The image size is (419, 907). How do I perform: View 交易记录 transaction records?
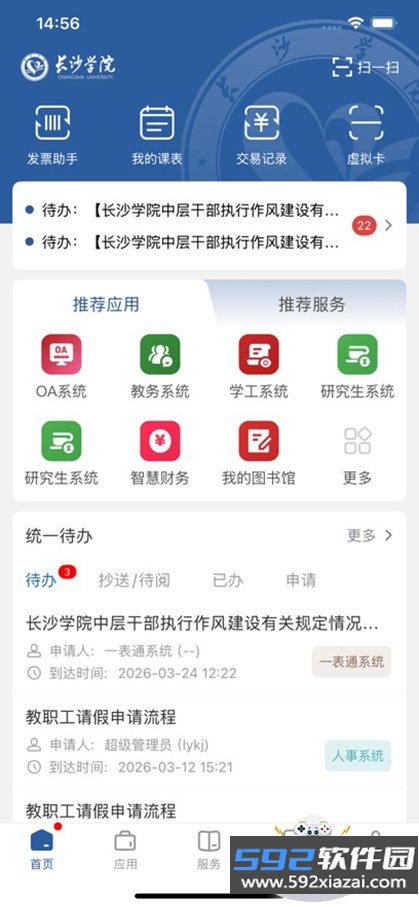click(x=261, y=134)
